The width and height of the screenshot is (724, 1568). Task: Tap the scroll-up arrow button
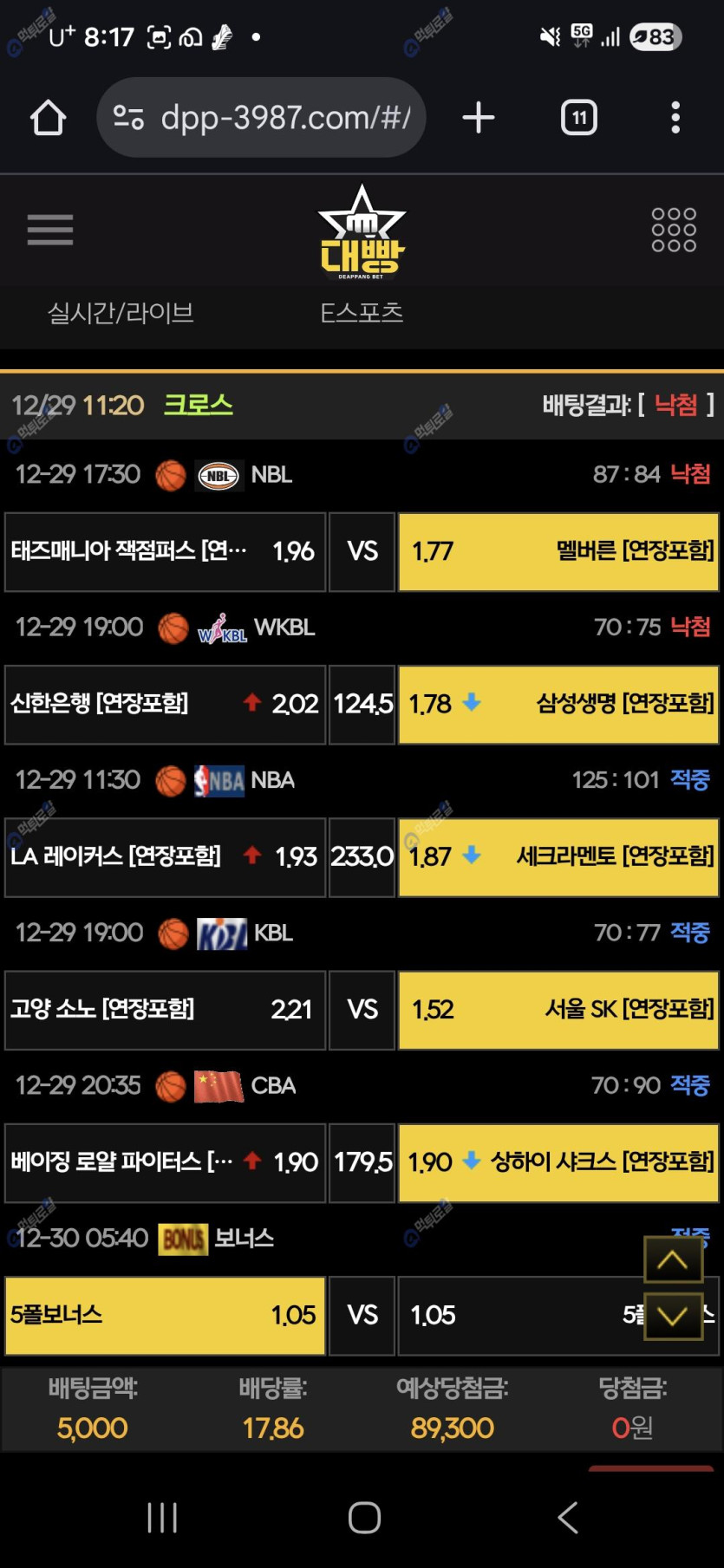[x=673, y=1259]
